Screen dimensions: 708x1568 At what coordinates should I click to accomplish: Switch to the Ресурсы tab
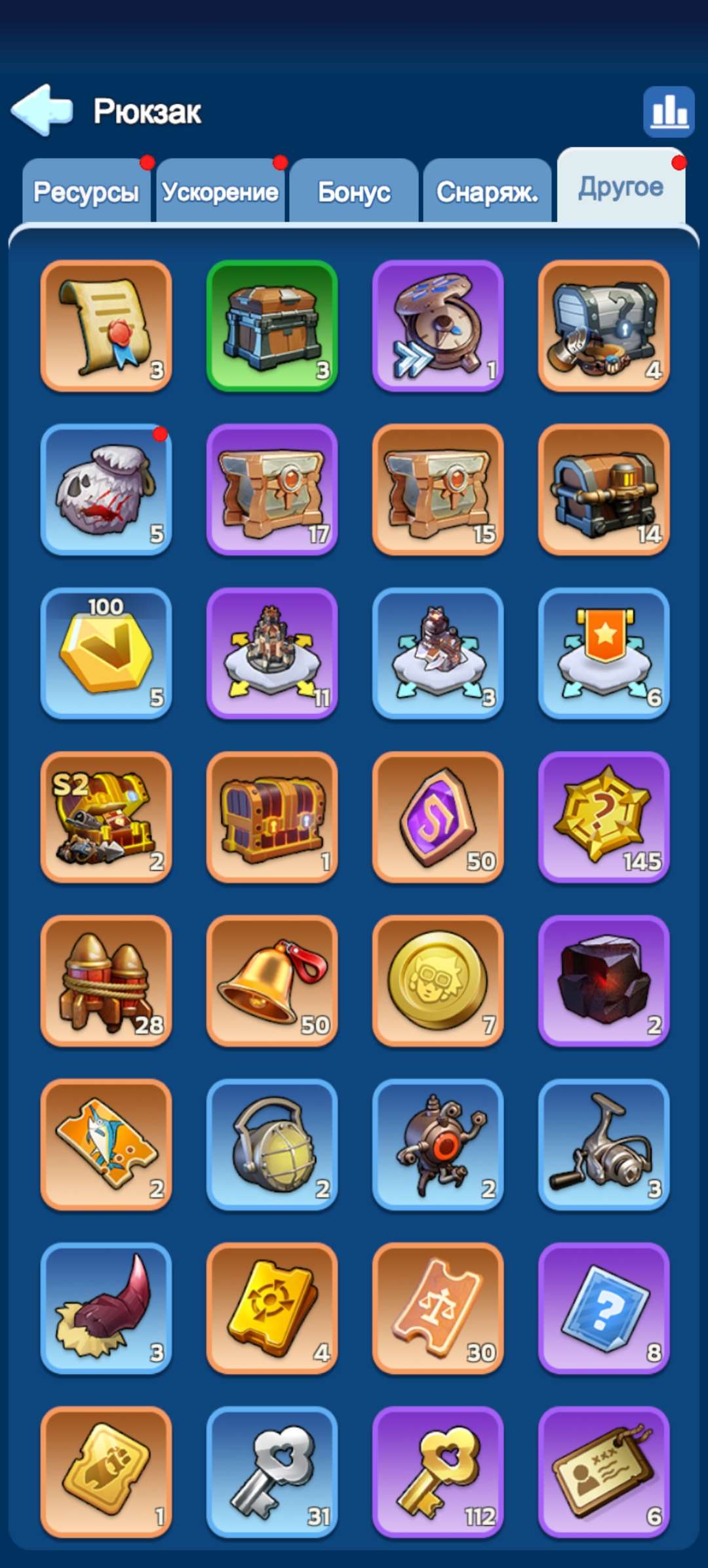(87, 191)
